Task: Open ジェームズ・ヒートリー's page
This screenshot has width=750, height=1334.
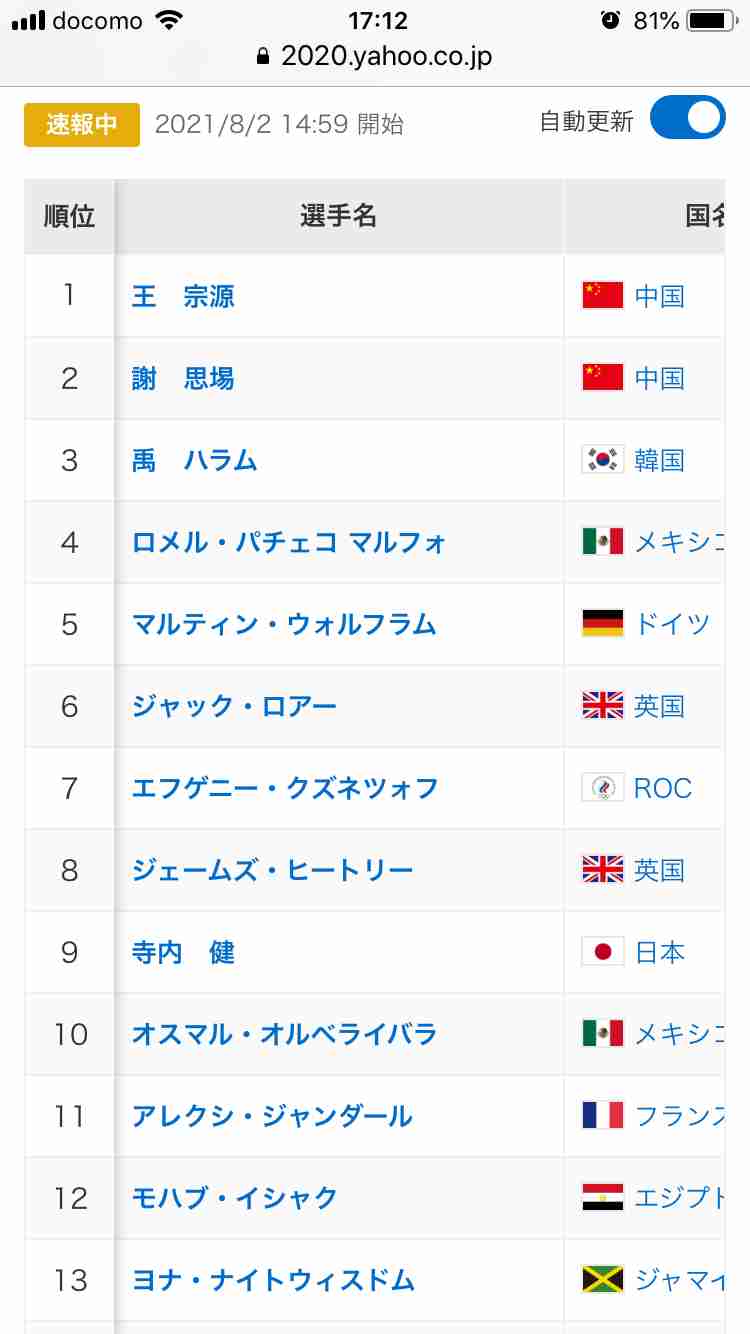Action: (x=272, y=870)
